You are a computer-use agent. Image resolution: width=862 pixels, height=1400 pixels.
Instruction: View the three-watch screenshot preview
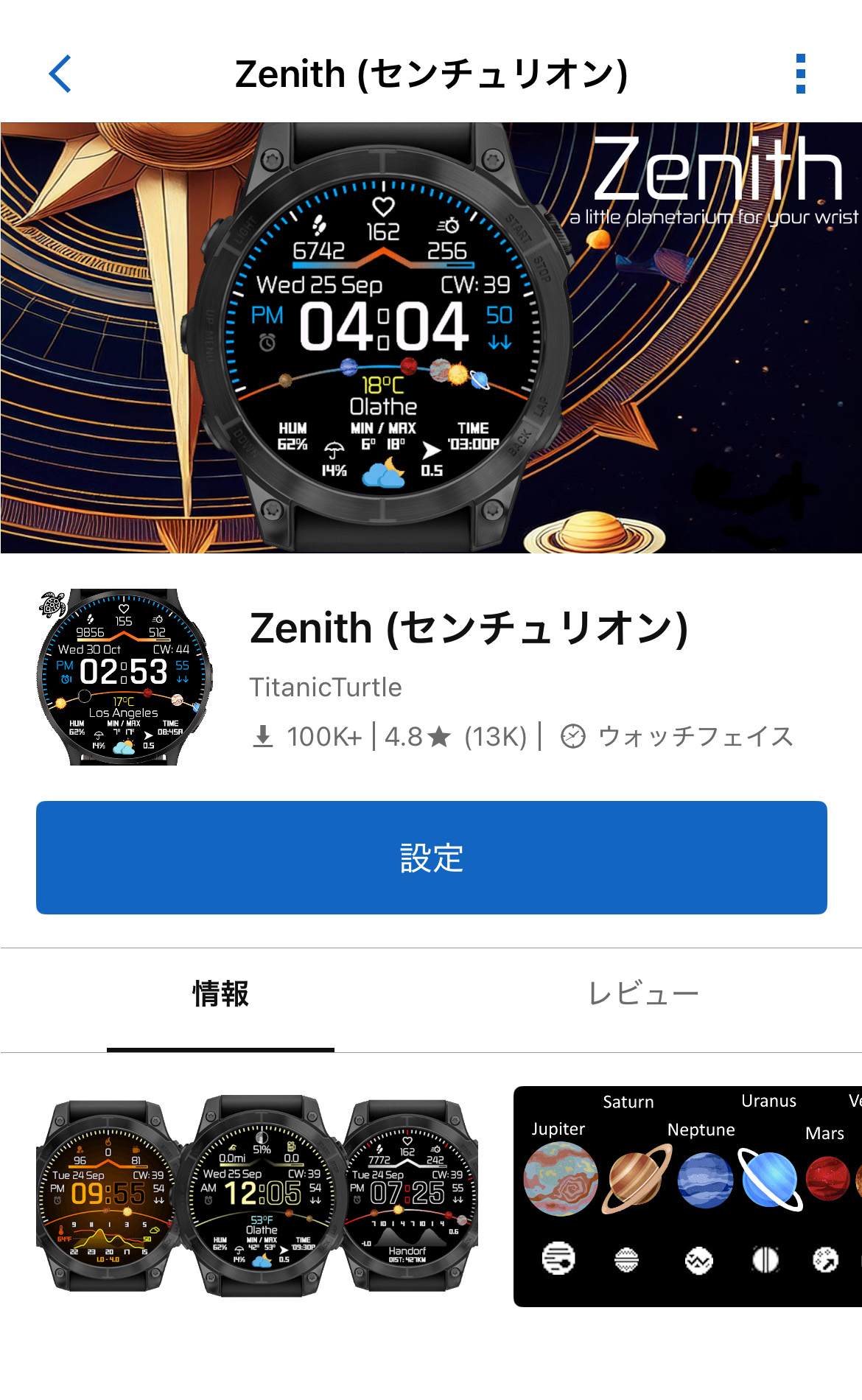pos(257,1195)
